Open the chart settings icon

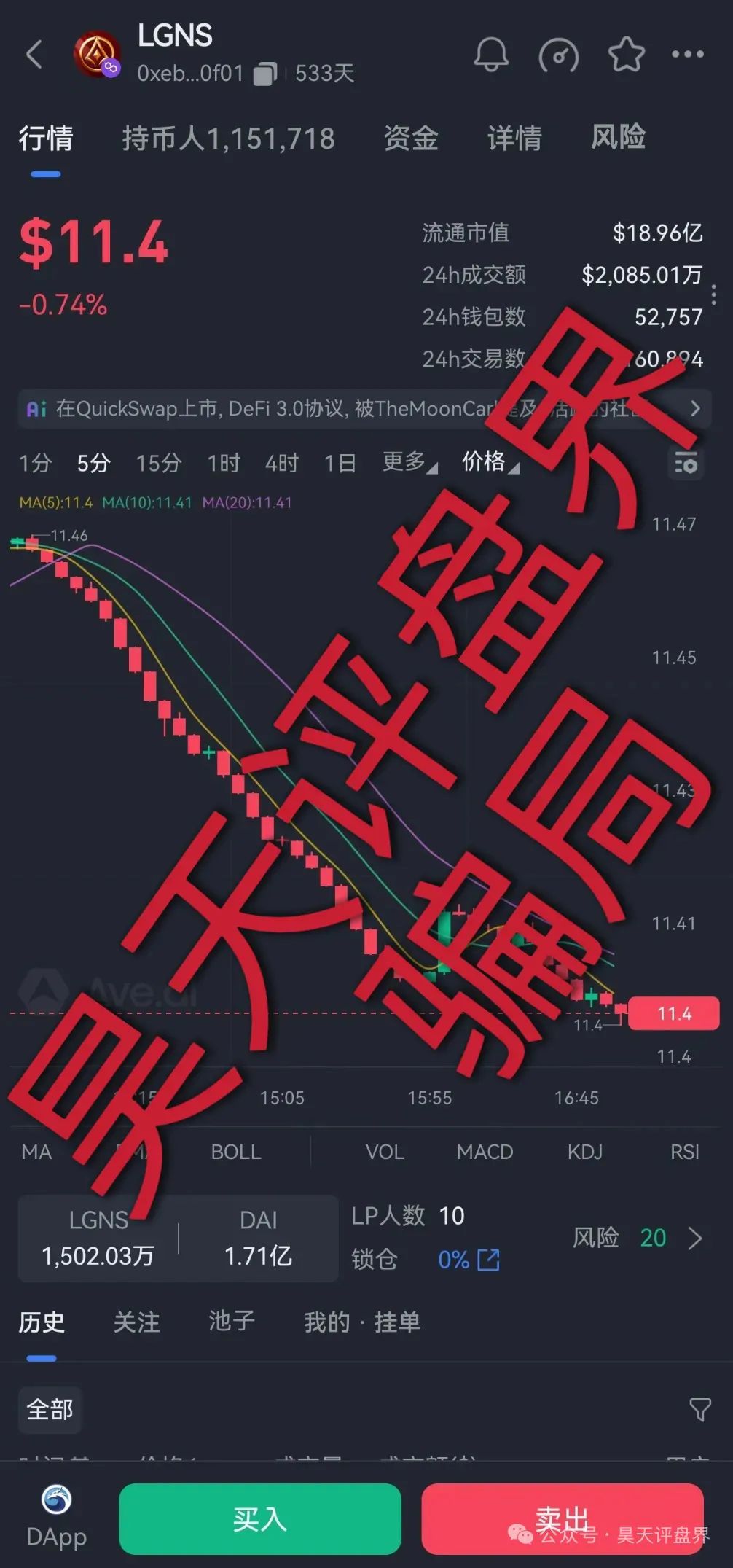[x=686, y=464]
